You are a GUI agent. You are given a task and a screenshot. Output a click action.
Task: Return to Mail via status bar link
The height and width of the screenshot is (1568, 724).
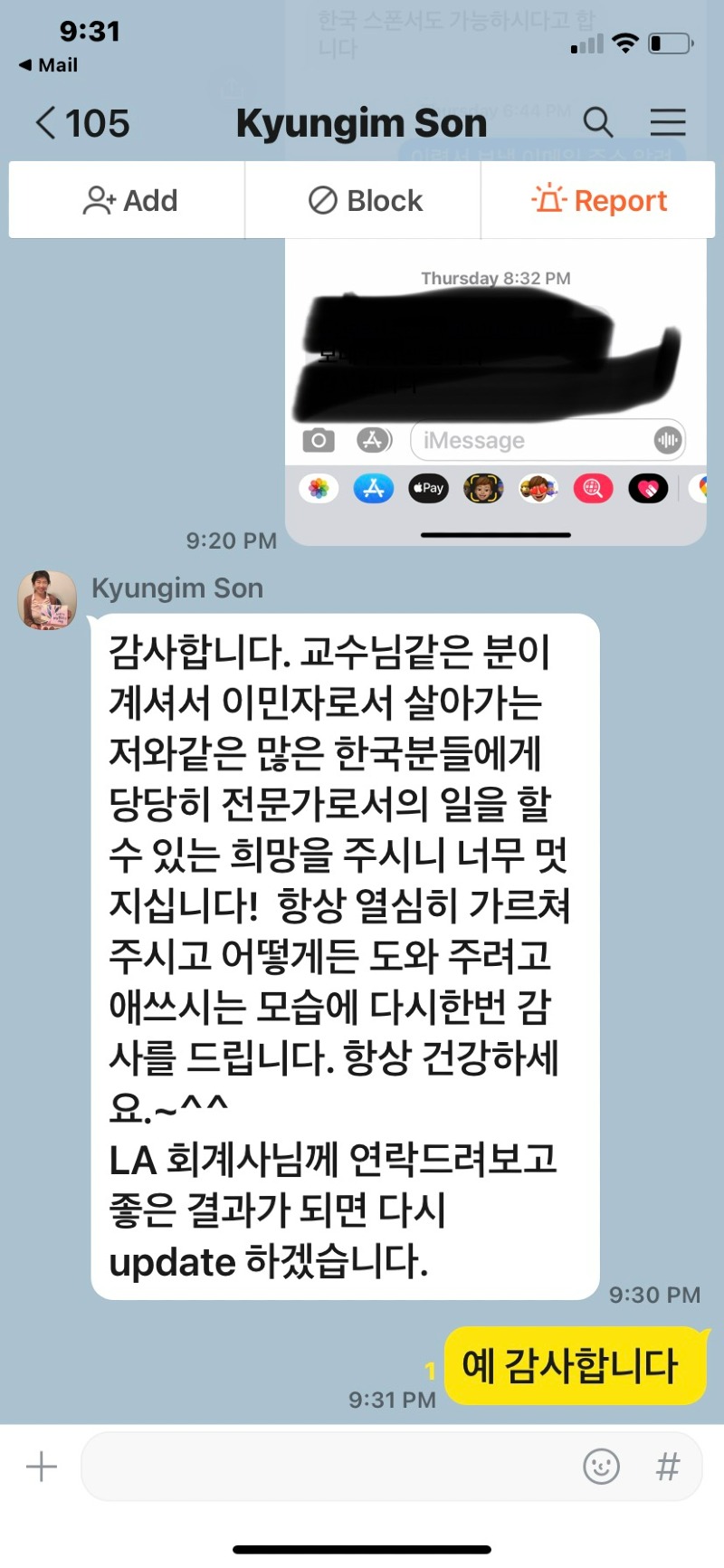point(49,65)
